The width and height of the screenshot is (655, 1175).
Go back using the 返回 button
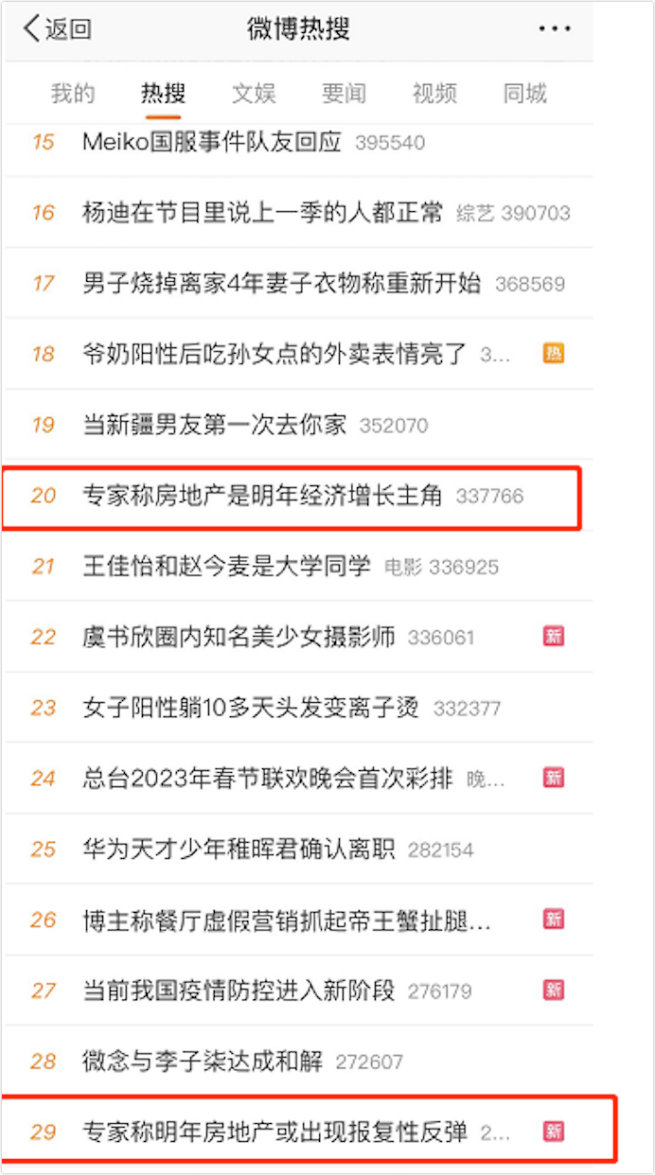57,29
